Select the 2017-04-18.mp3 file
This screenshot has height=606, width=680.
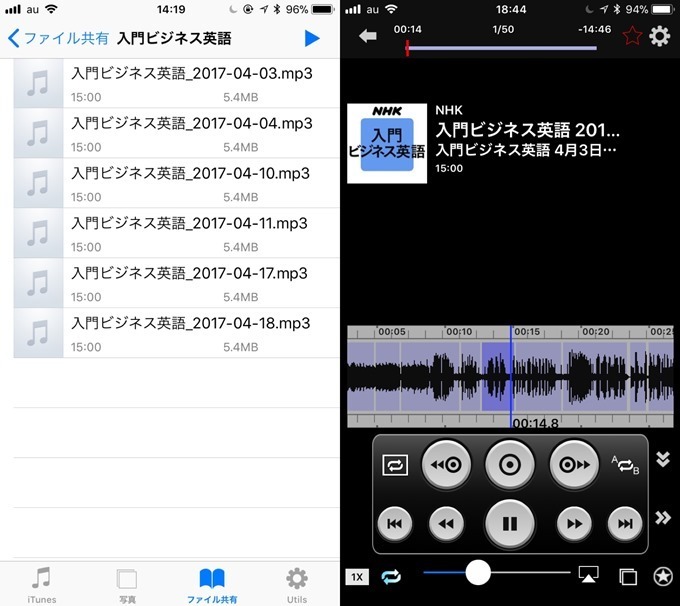pos(190,333)
